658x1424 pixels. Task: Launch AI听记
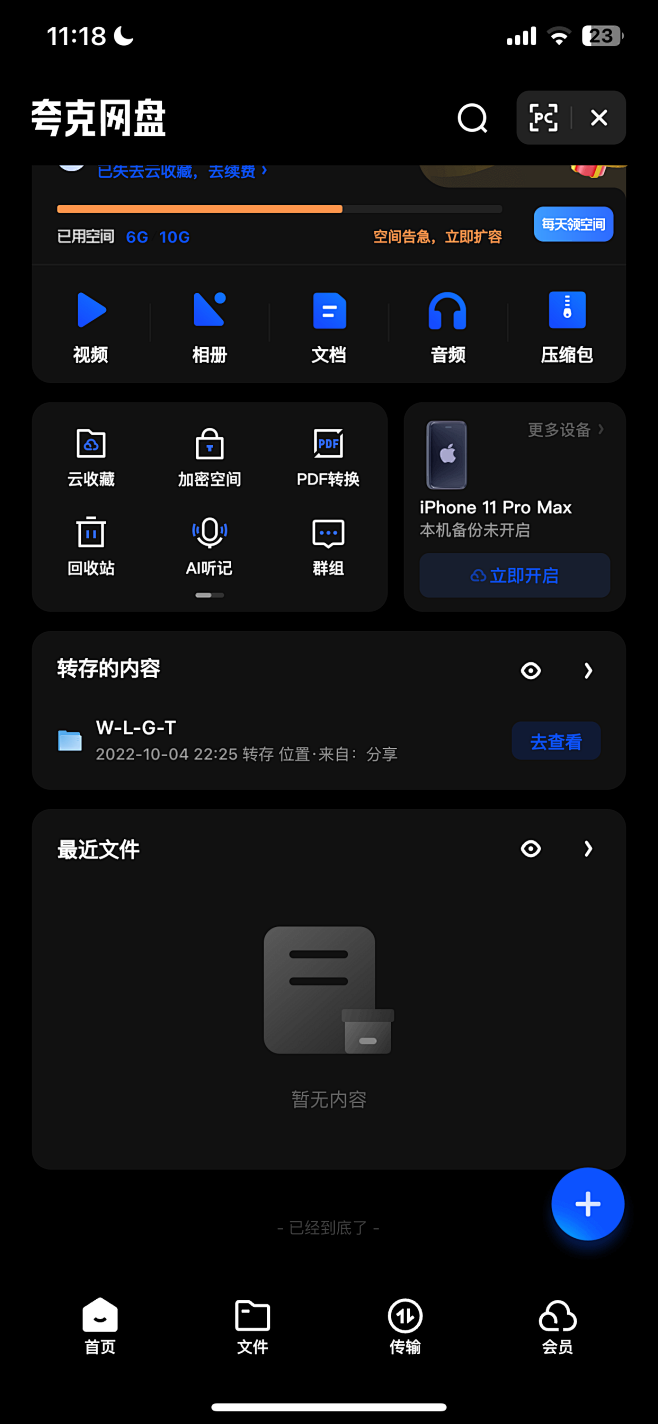[x=209, y=546]
